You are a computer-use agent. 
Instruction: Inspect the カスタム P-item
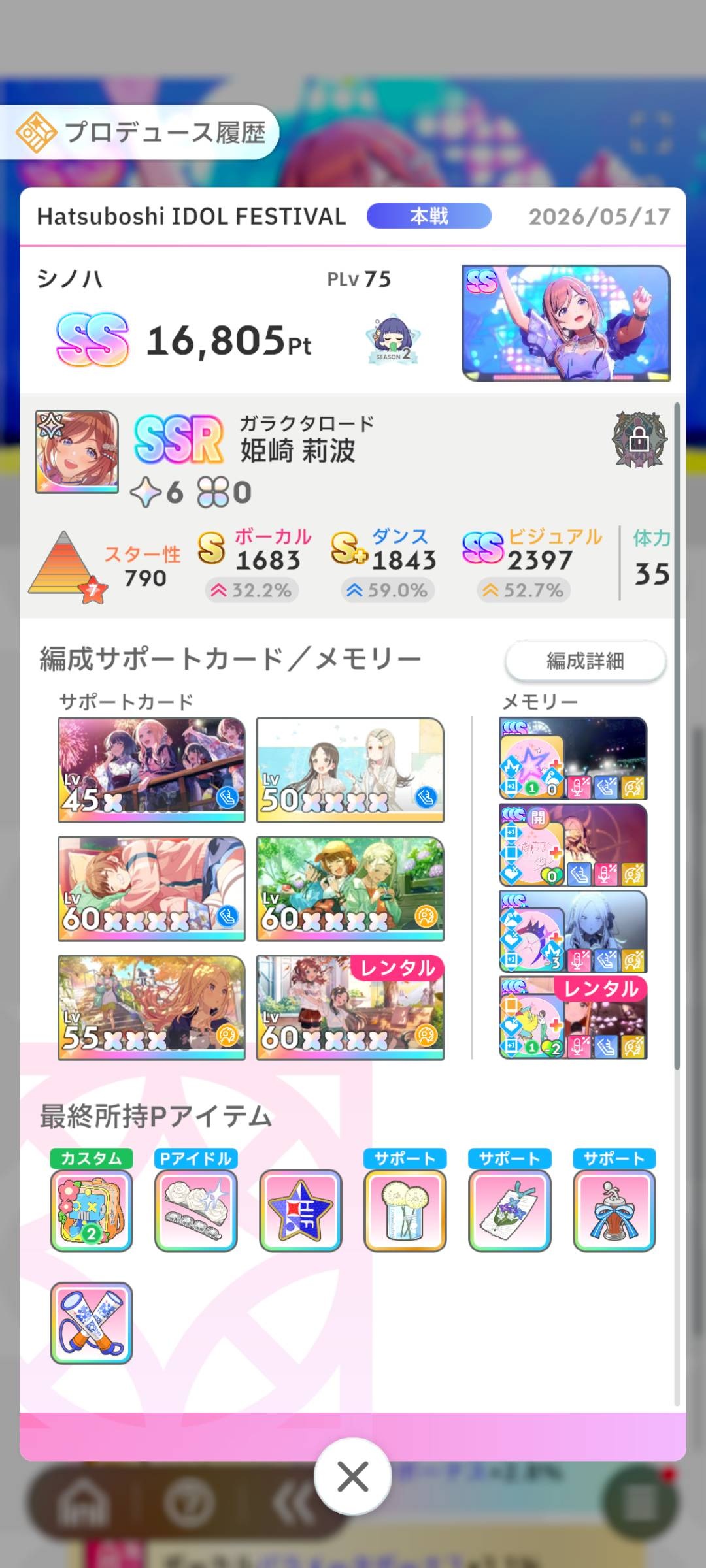92,1210
